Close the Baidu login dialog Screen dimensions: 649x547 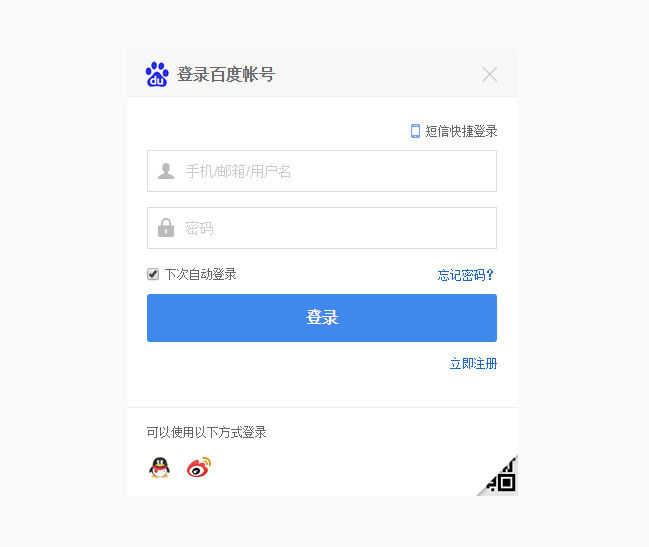489,74
